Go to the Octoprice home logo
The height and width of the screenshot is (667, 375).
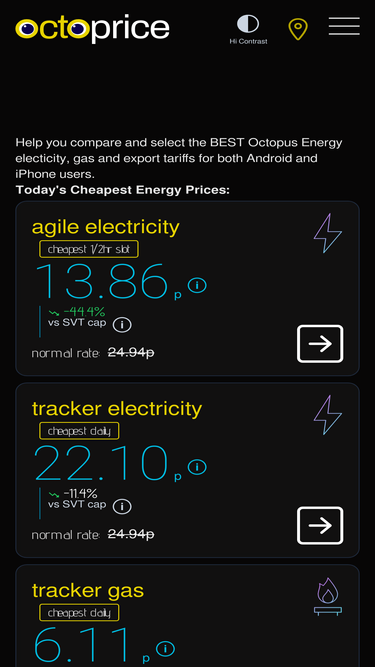(x=92, y=29)
